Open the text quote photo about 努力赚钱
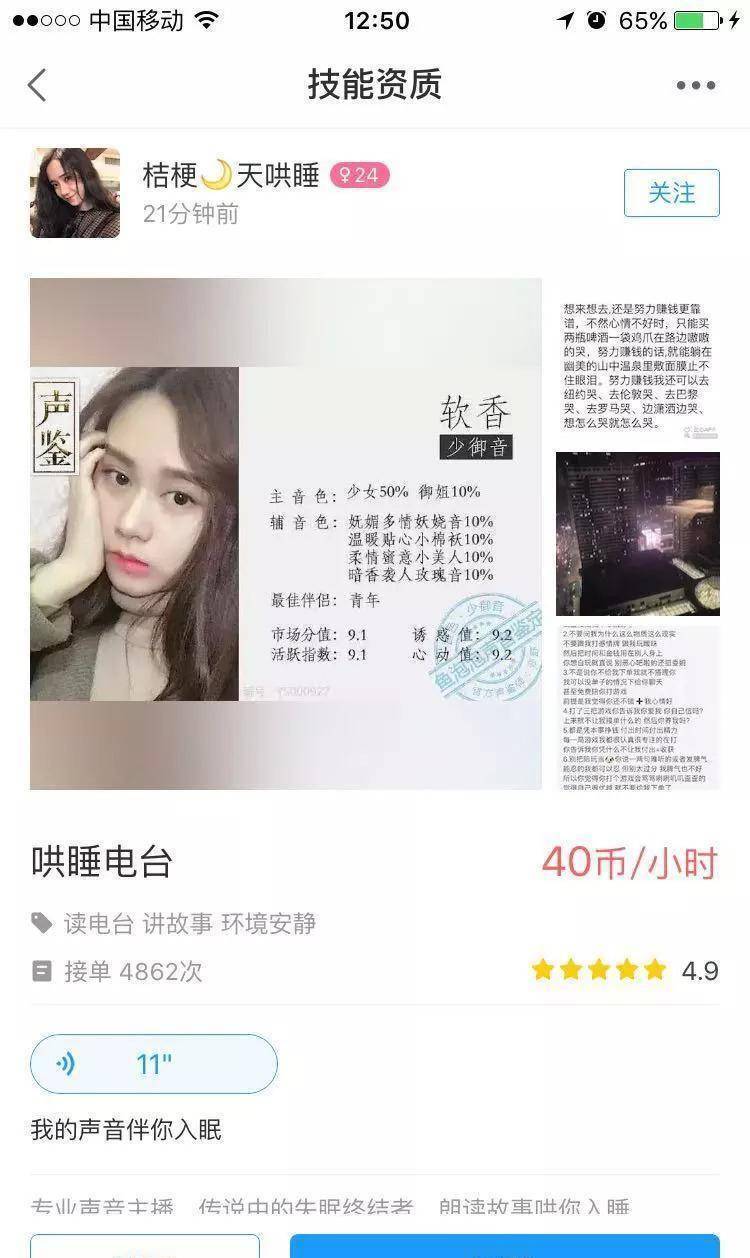 [638, 364]
